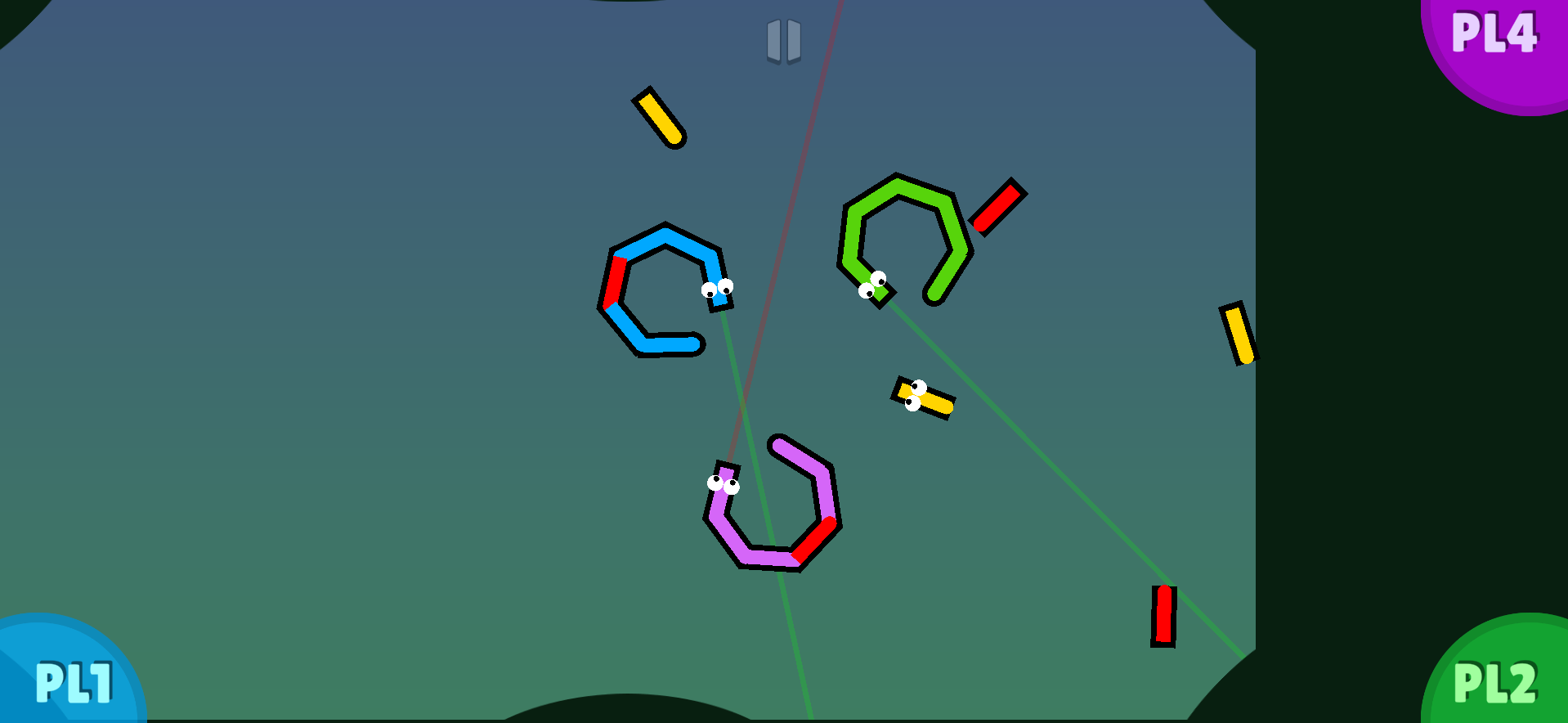
Task: Pause the game
Action: tap(784, 41)
